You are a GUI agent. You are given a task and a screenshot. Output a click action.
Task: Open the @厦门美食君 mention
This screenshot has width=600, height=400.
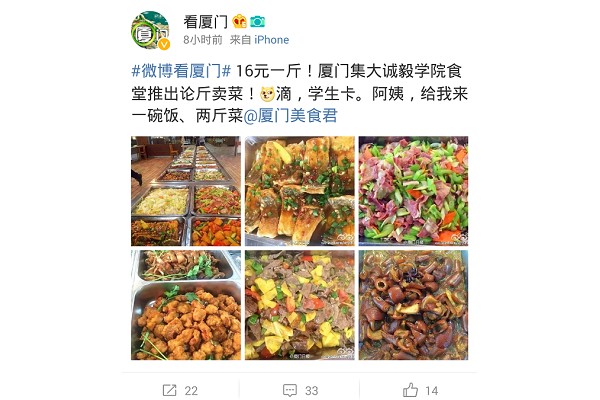pyautogui.click(x=291, y=115)
